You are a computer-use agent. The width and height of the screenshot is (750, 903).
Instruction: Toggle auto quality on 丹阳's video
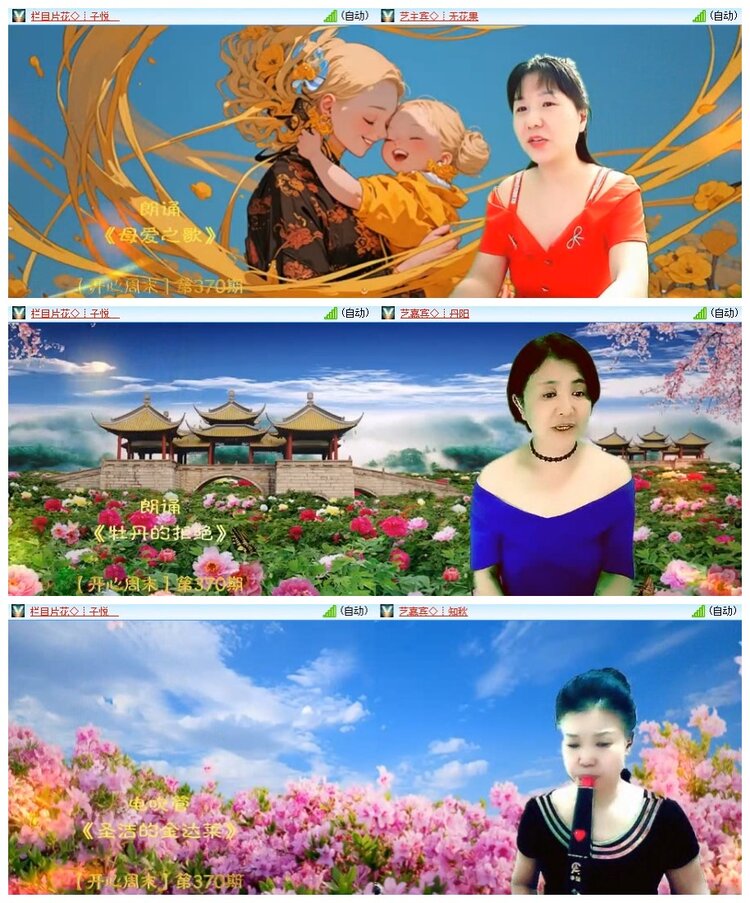pyautogui.click(x=725, y=311)
